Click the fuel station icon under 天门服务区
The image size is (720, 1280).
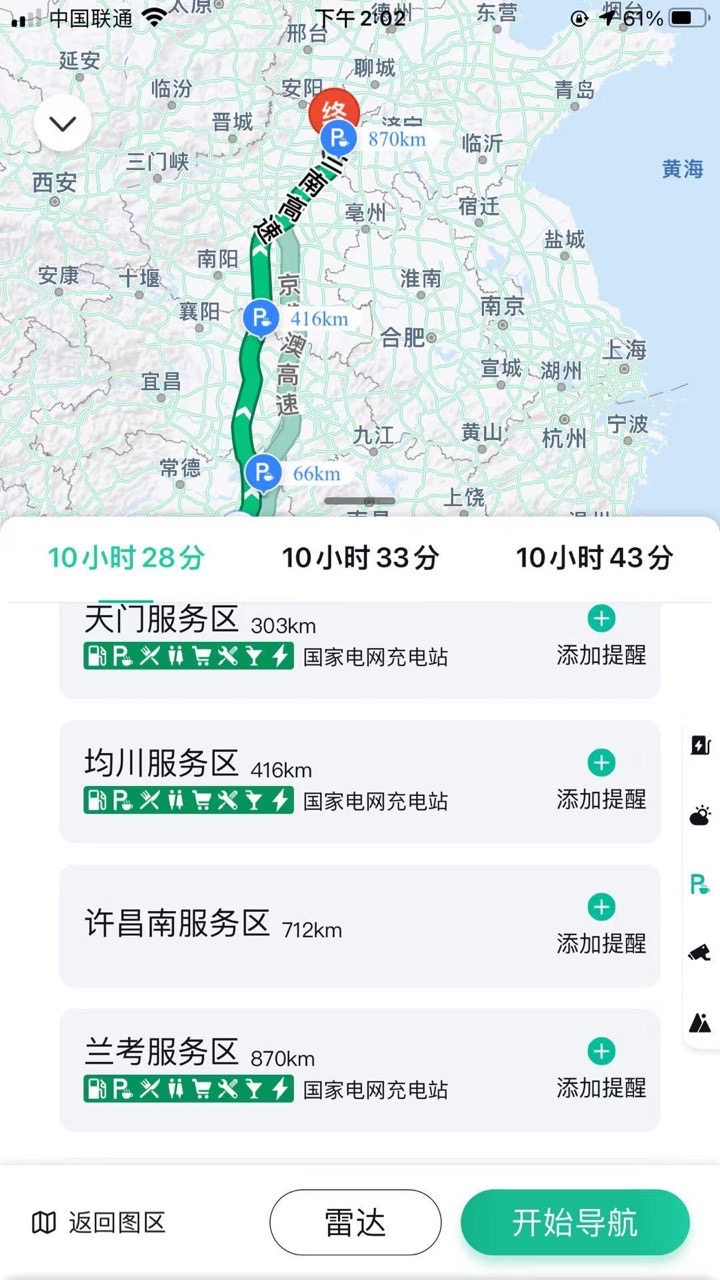(x=96, y=657)
